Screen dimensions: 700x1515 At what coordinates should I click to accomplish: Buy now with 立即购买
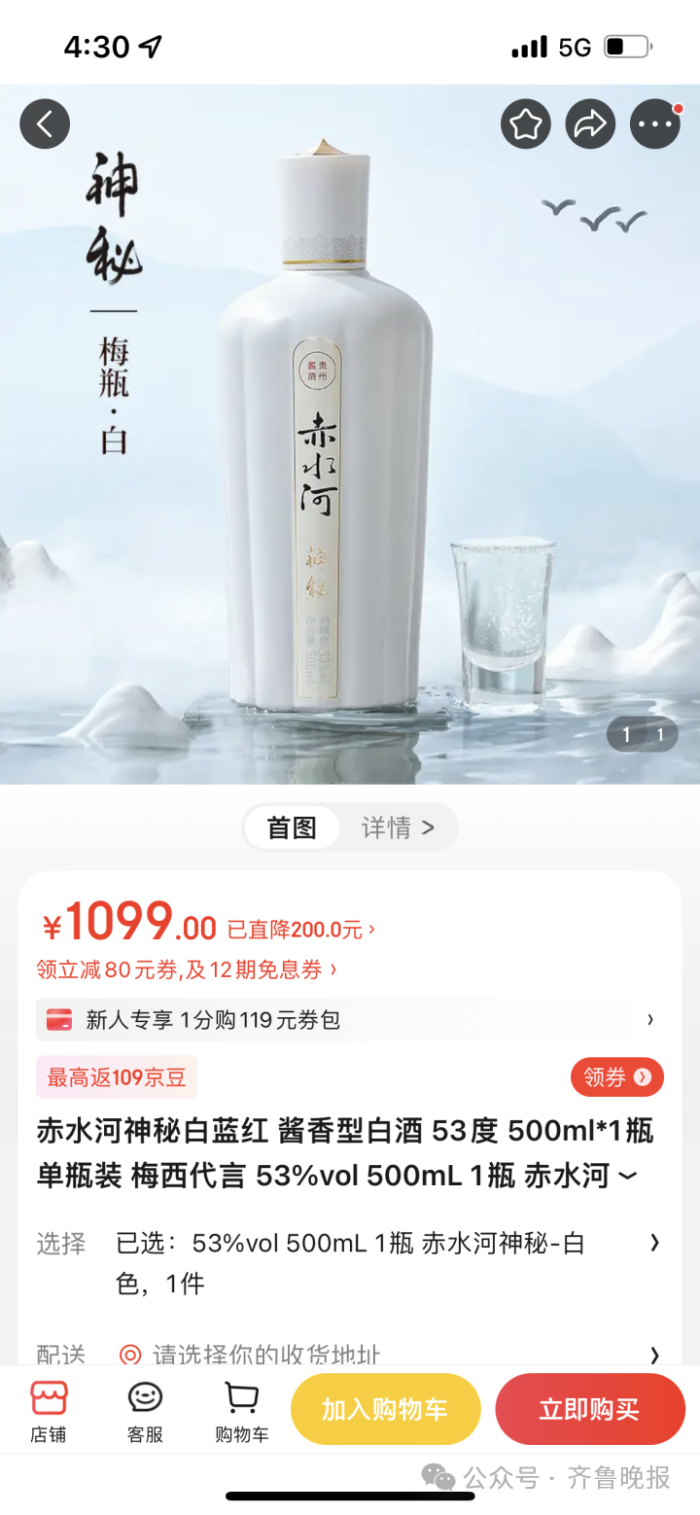[x=589, y=1410]
